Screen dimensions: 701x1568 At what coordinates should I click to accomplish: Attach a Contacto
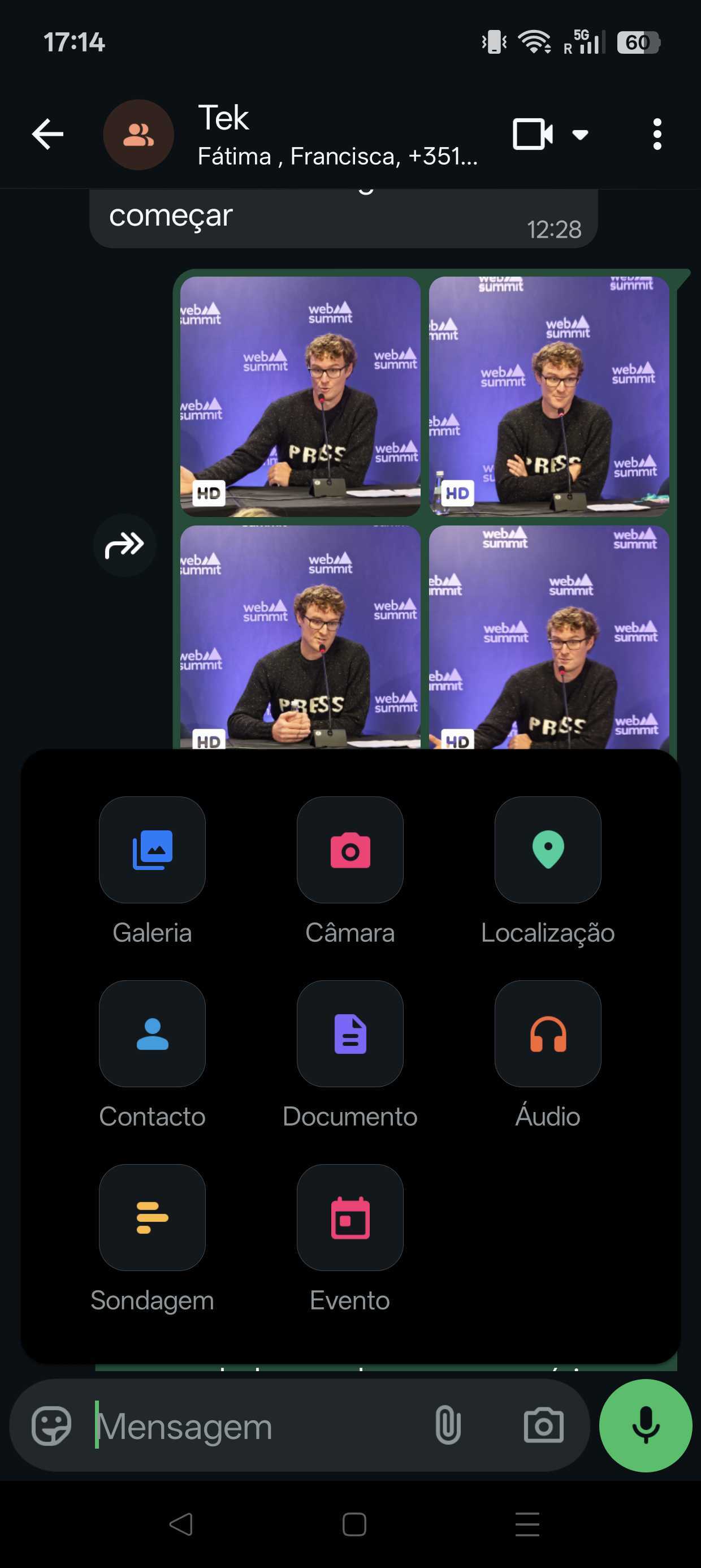[152, 1033]
